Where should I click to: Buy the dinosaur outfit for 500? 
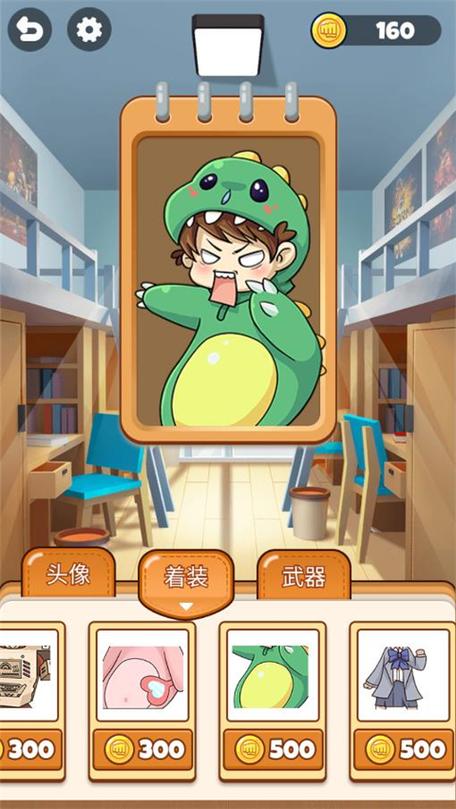click(273, 750)
